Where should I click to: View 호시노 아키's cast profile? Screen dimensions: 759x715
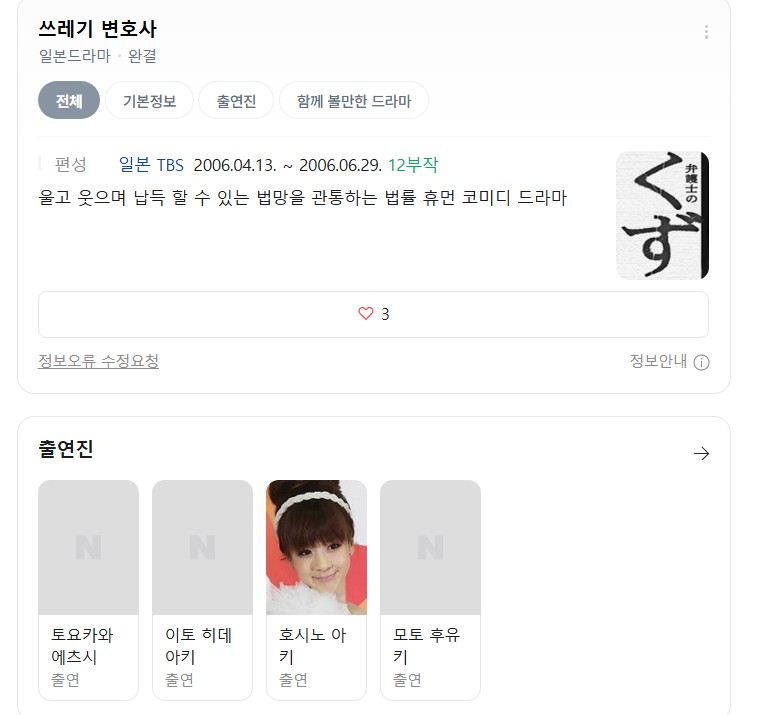click(x=316, y=590)
